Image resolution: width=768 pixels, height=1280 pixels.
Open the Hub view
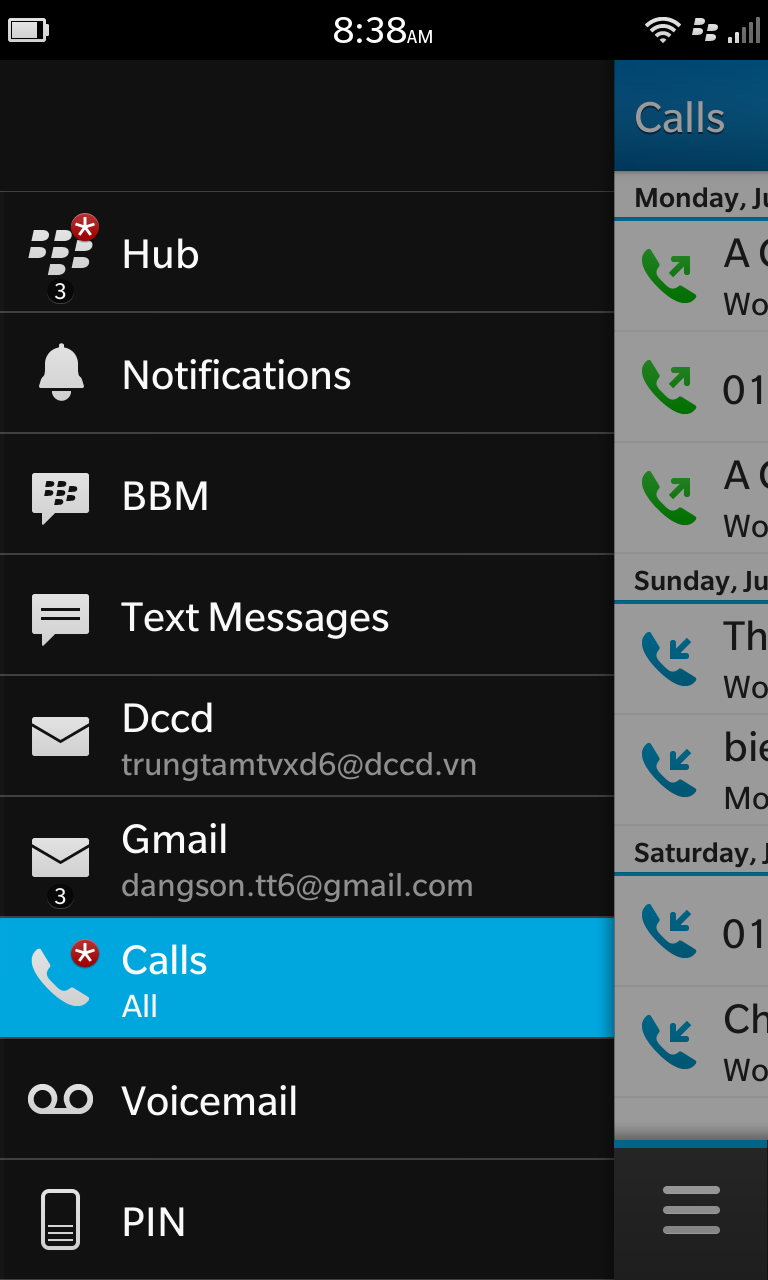[x=307, y=252]
